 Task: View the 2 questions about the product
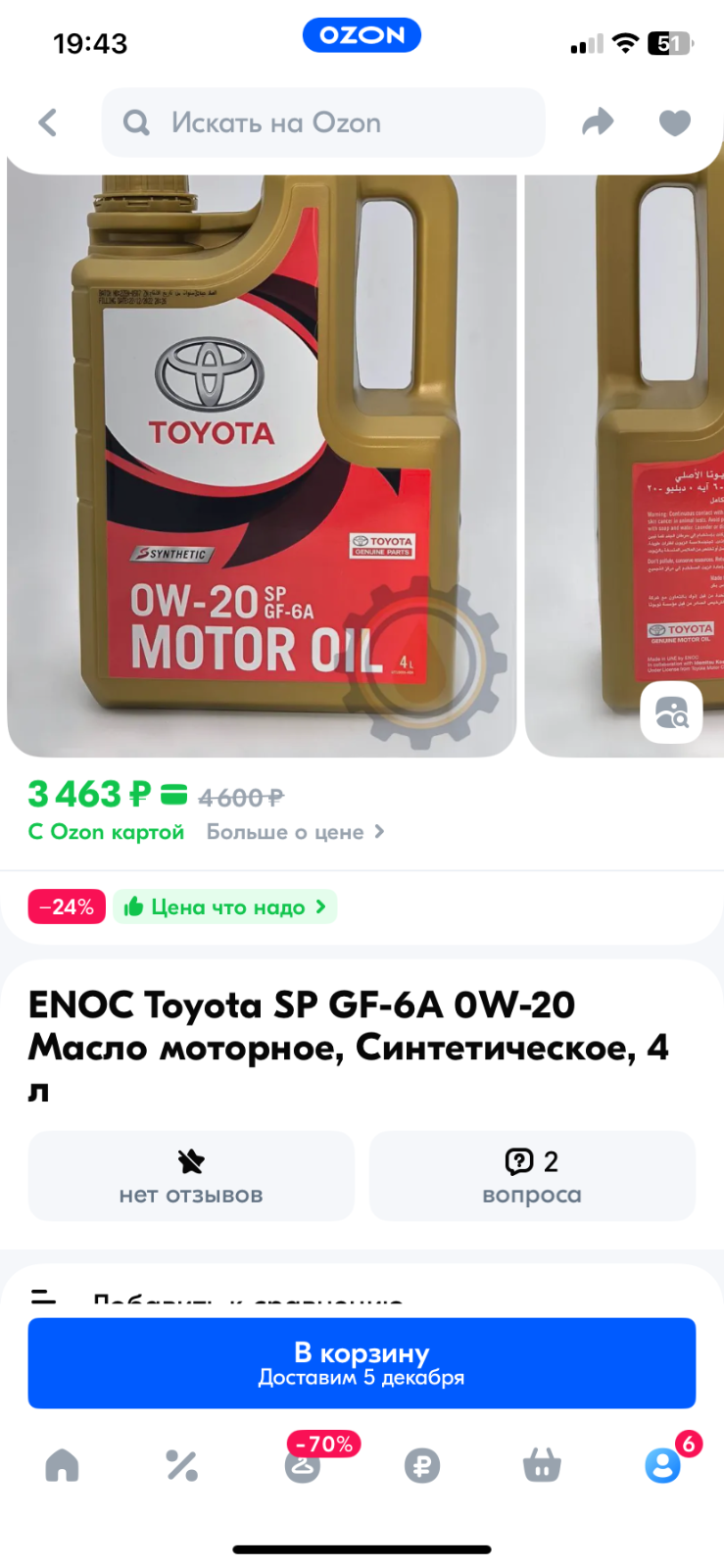532,1176
